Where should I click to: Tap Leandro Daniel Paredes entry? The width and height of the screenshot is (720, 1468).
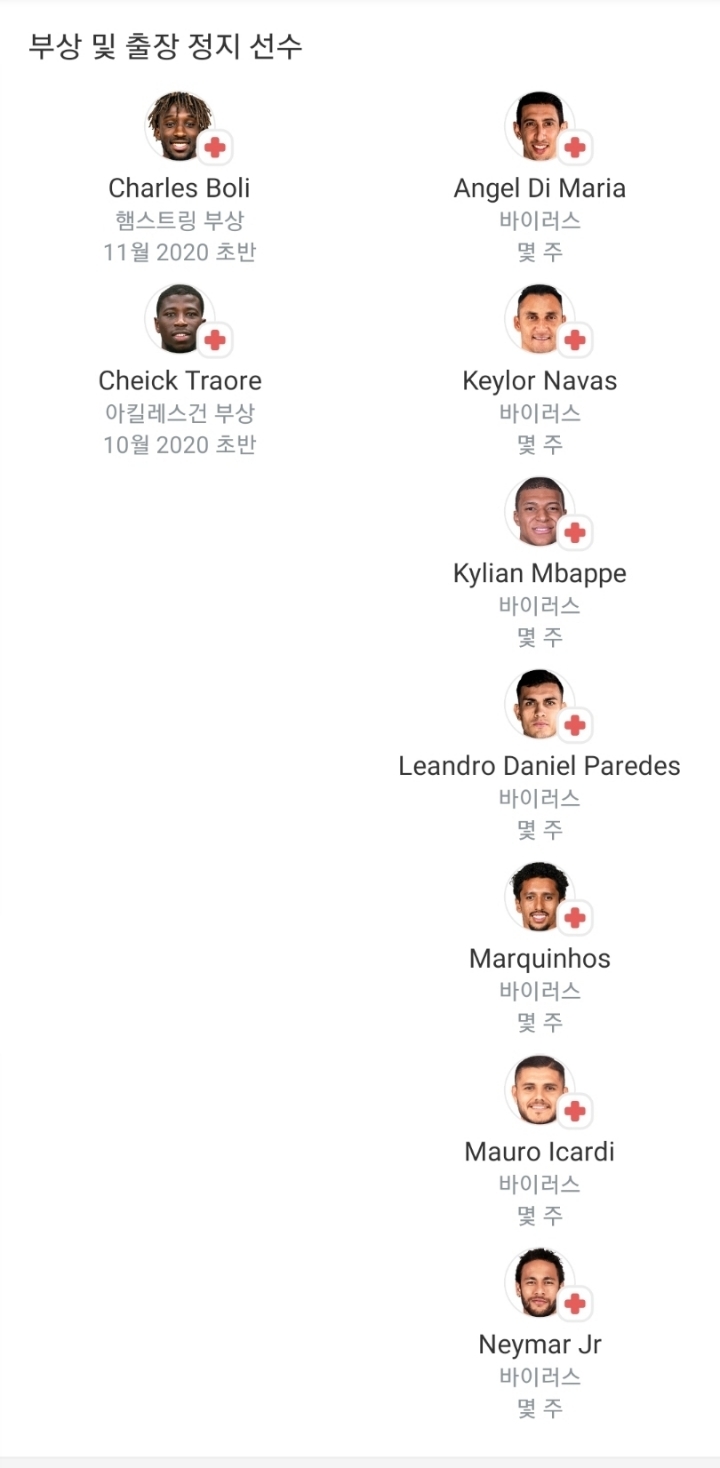tap(540, 766)
